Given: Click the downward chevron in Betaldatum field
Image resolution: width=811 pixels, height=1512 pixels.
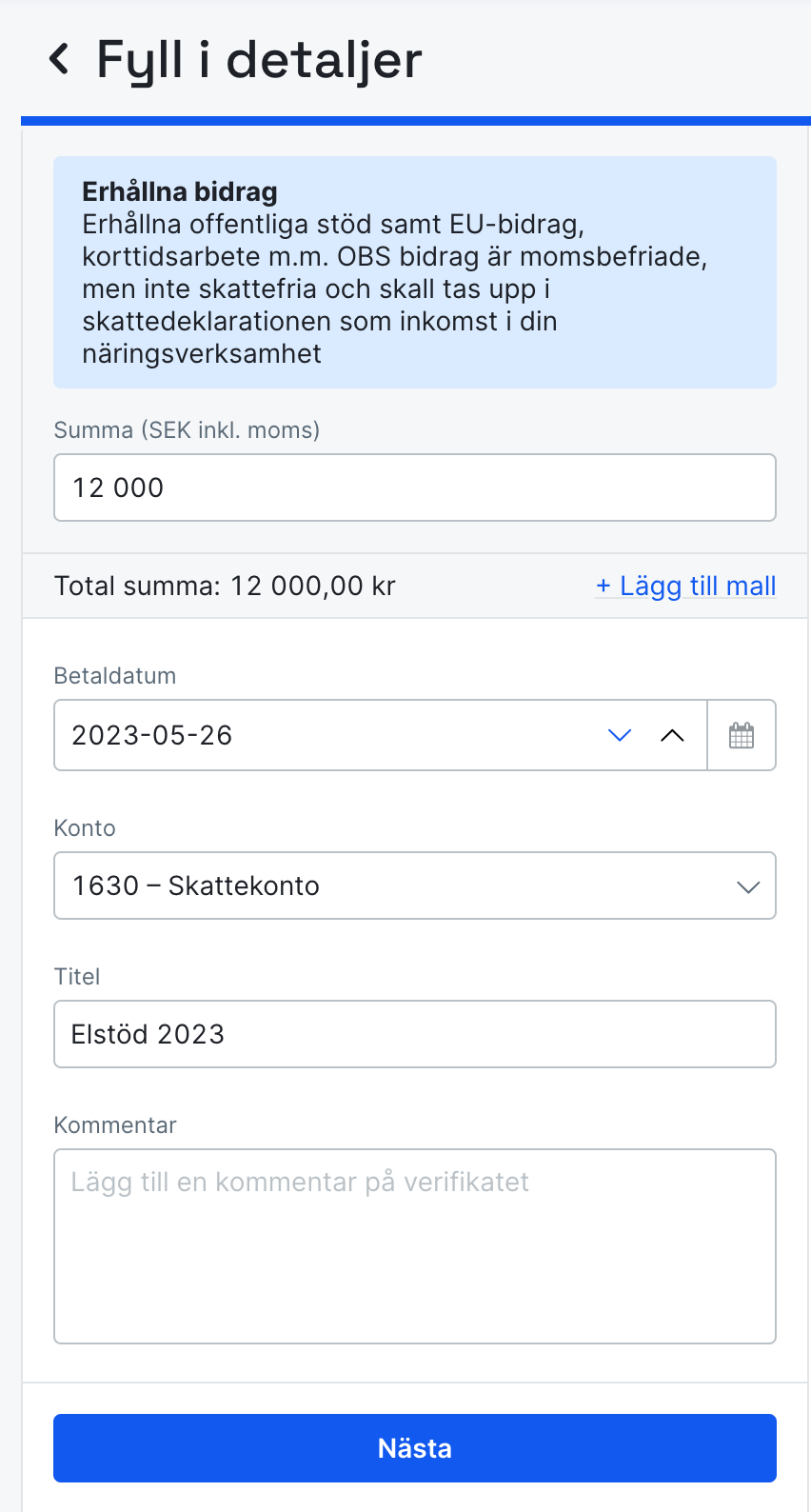Looking at the screenshot, I should click(620, 734).
